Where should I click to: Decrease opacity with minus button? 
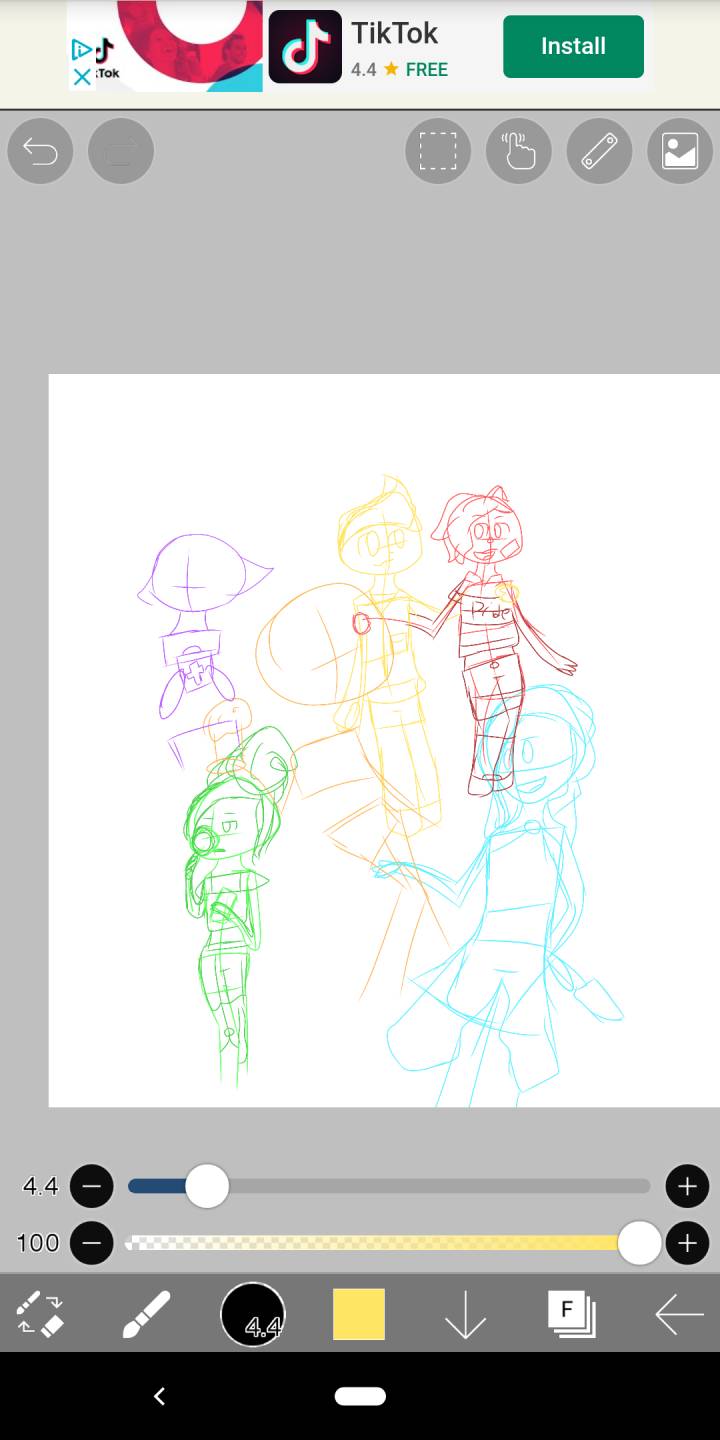[92, 1243]
